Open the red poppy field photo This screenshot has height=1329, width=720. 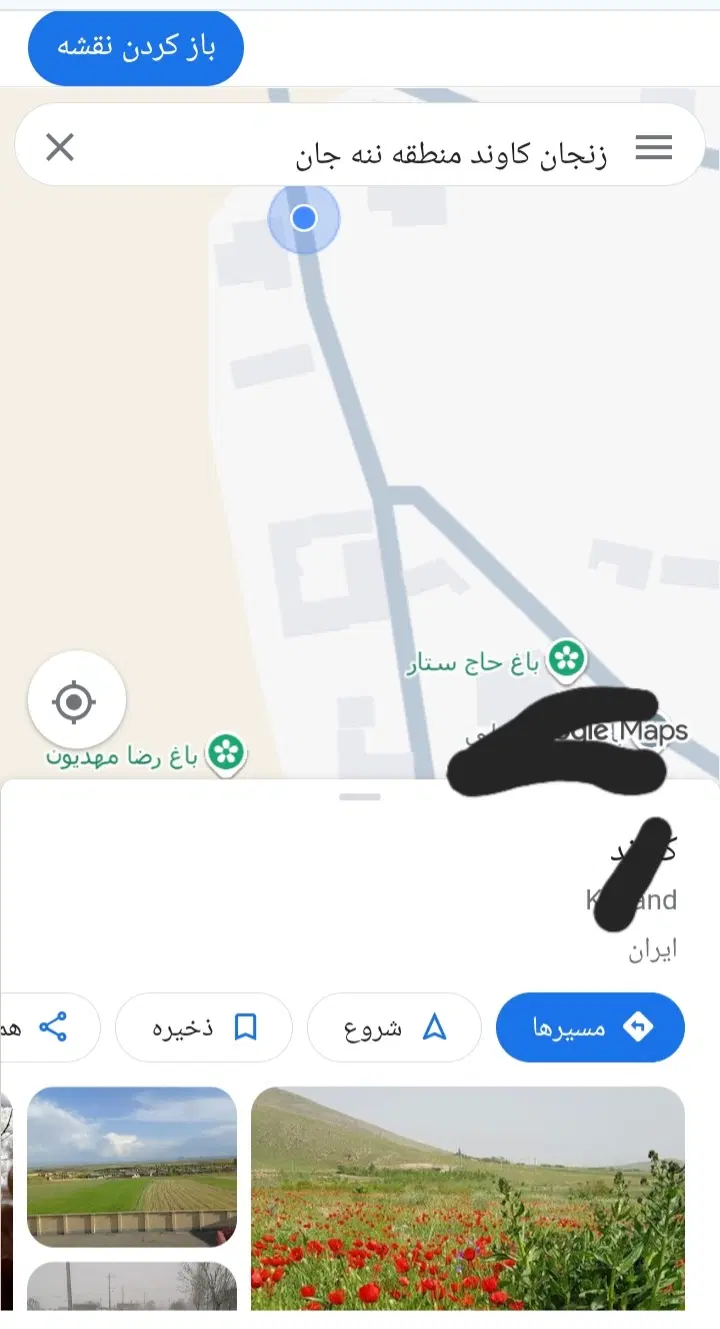pyautogui.click(x=467, y=1198)
